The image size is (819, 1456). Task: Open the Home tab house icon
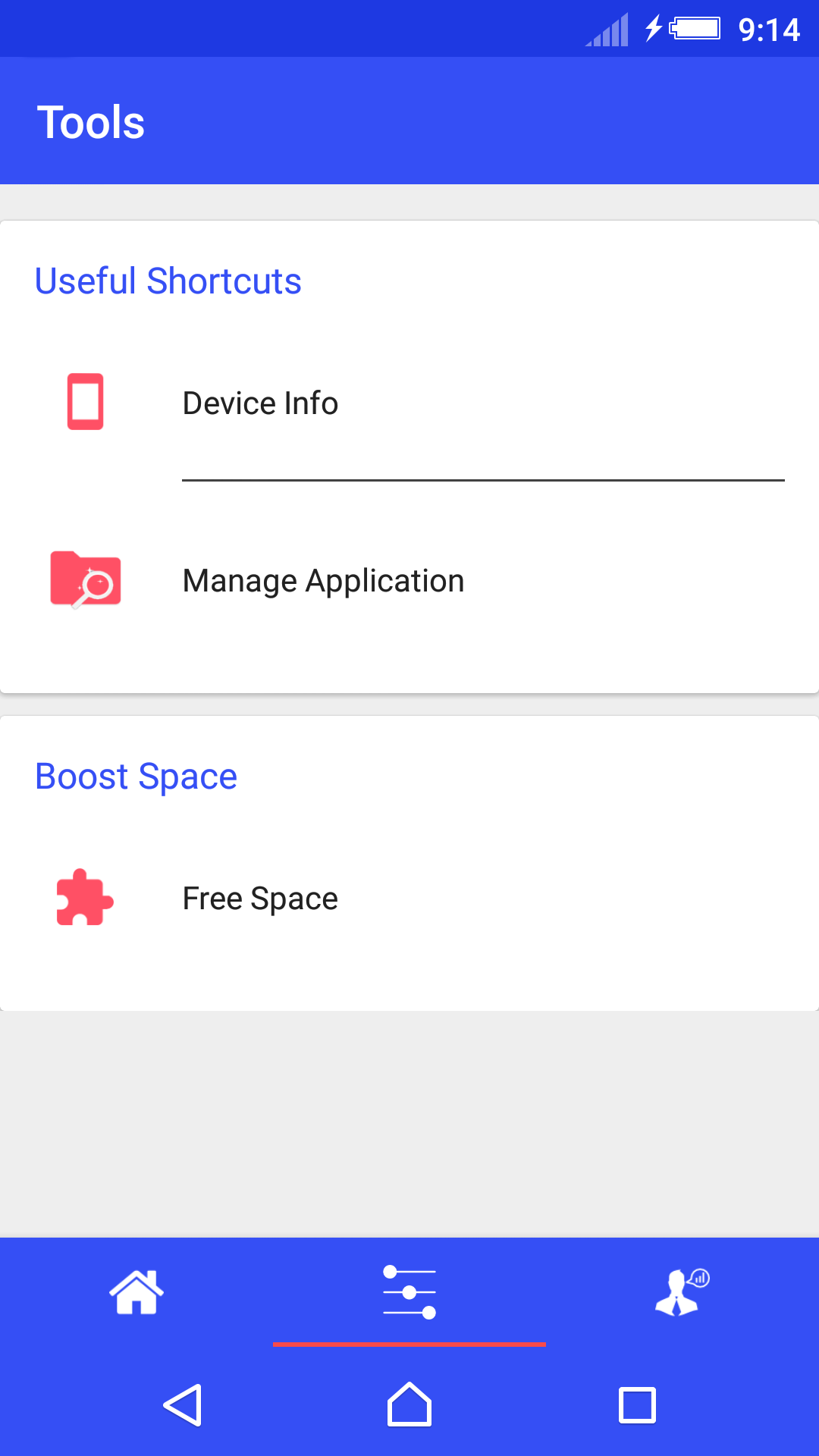[x=136, y=1291]
